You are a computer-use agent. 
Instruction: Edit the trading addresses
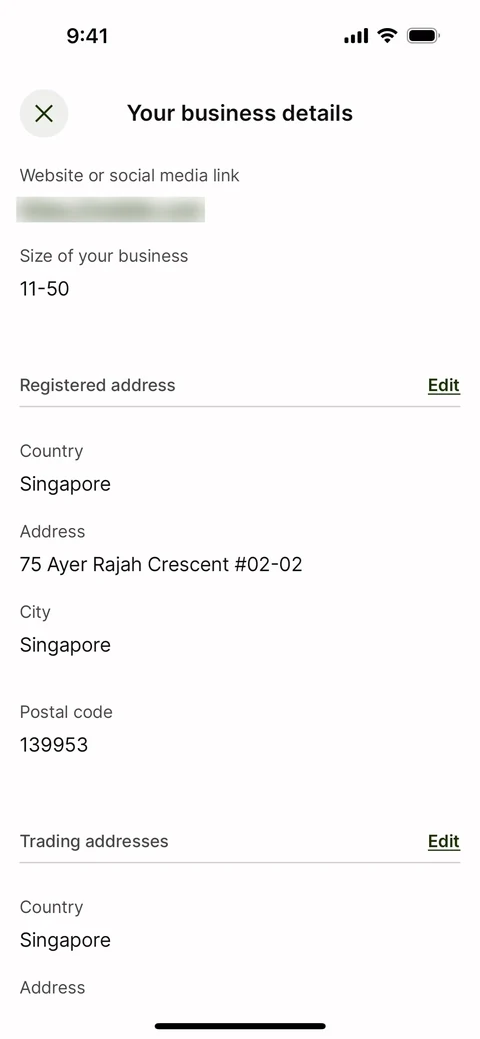pyautogui.click(x=444, y=842)
